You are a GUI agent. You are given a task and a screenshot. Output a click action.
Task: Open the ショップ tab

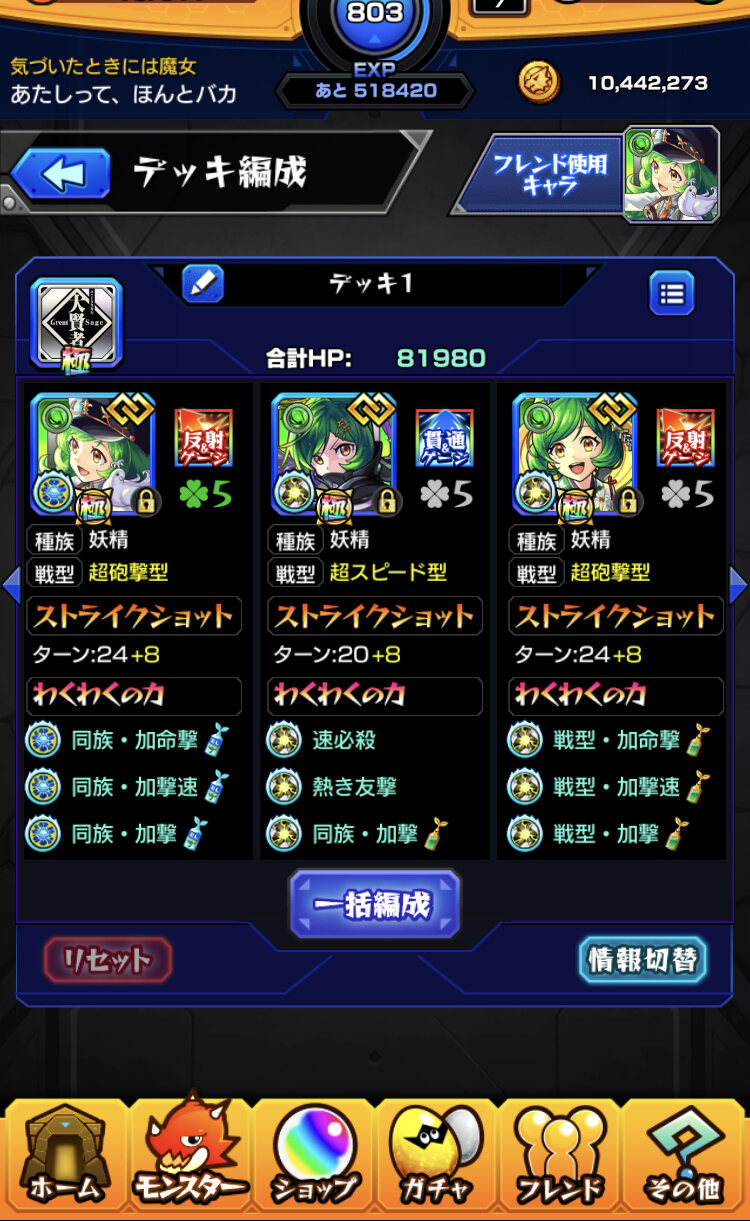pyautogui.click(x=313, y=1160)
